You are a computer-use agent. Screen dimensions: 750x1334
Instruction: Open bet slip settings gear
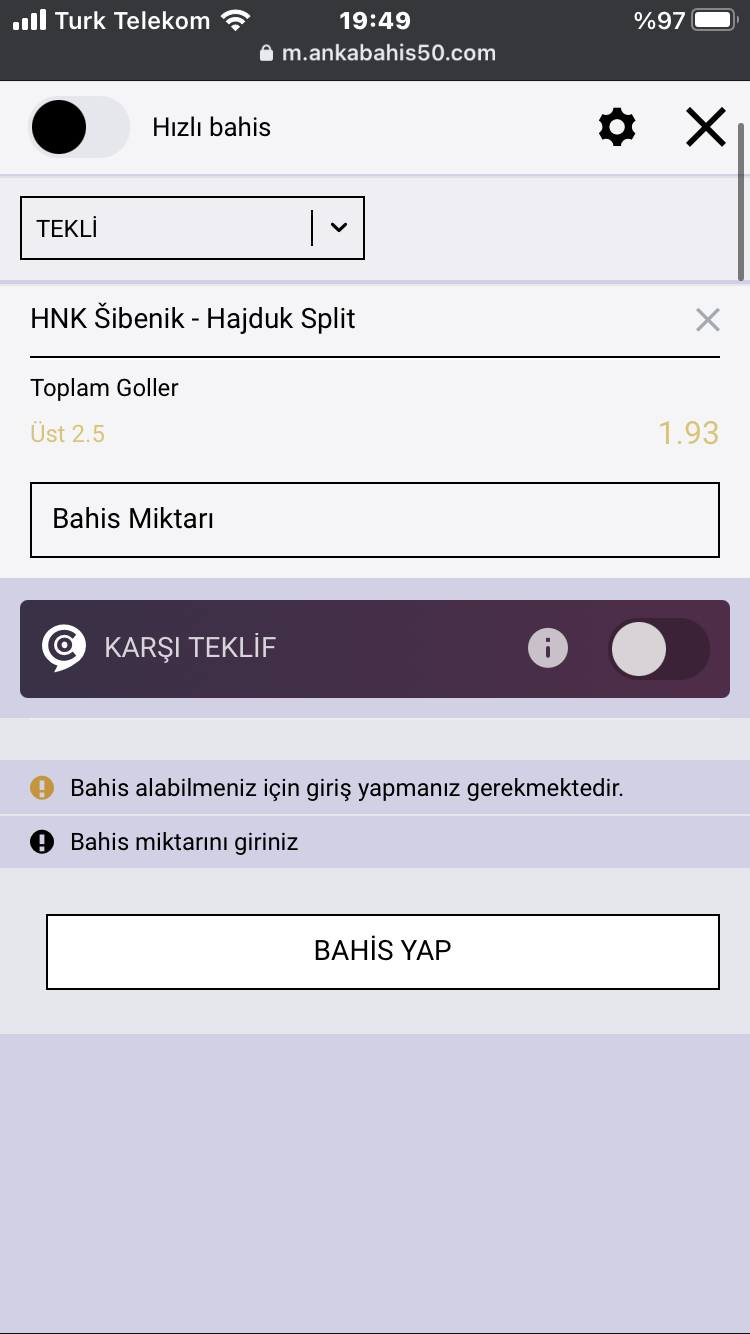coord(617,127)
